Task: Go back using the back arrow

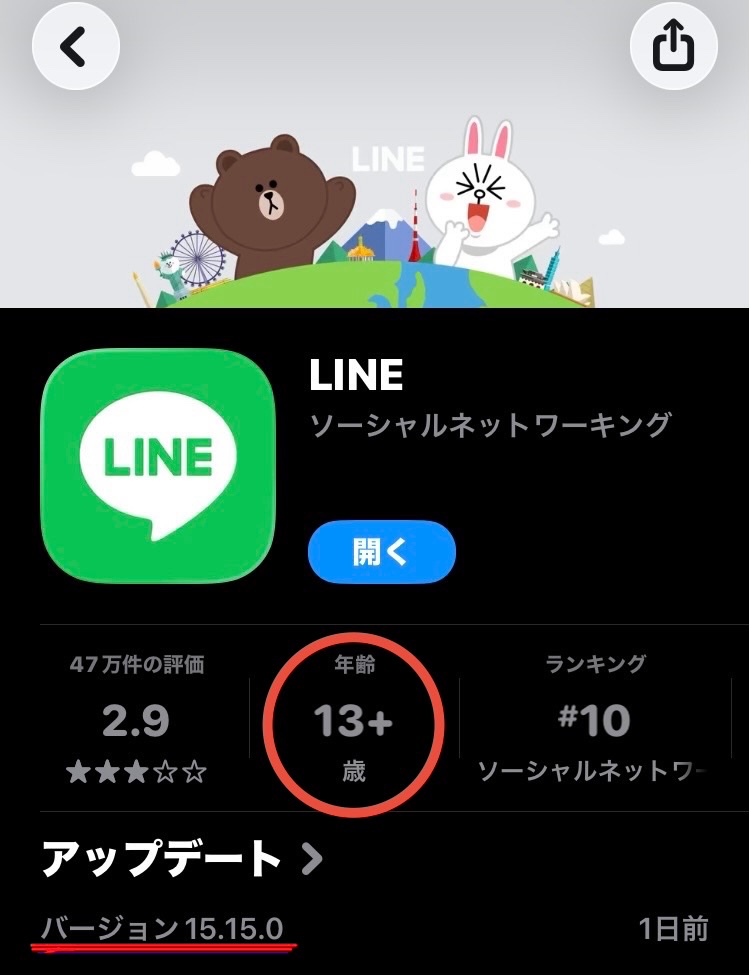Action: (x=75, y=47)
